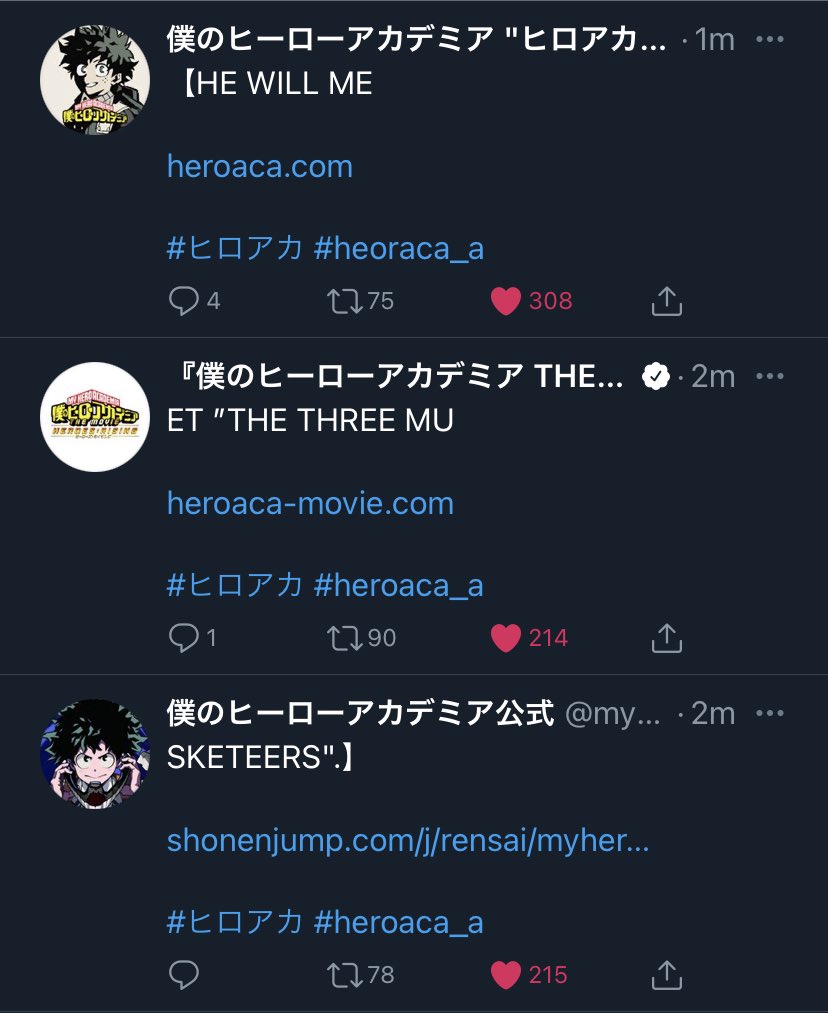Open the #heoraca_a hashtag
Screen dimensions: 828x1013
[398, 248]
